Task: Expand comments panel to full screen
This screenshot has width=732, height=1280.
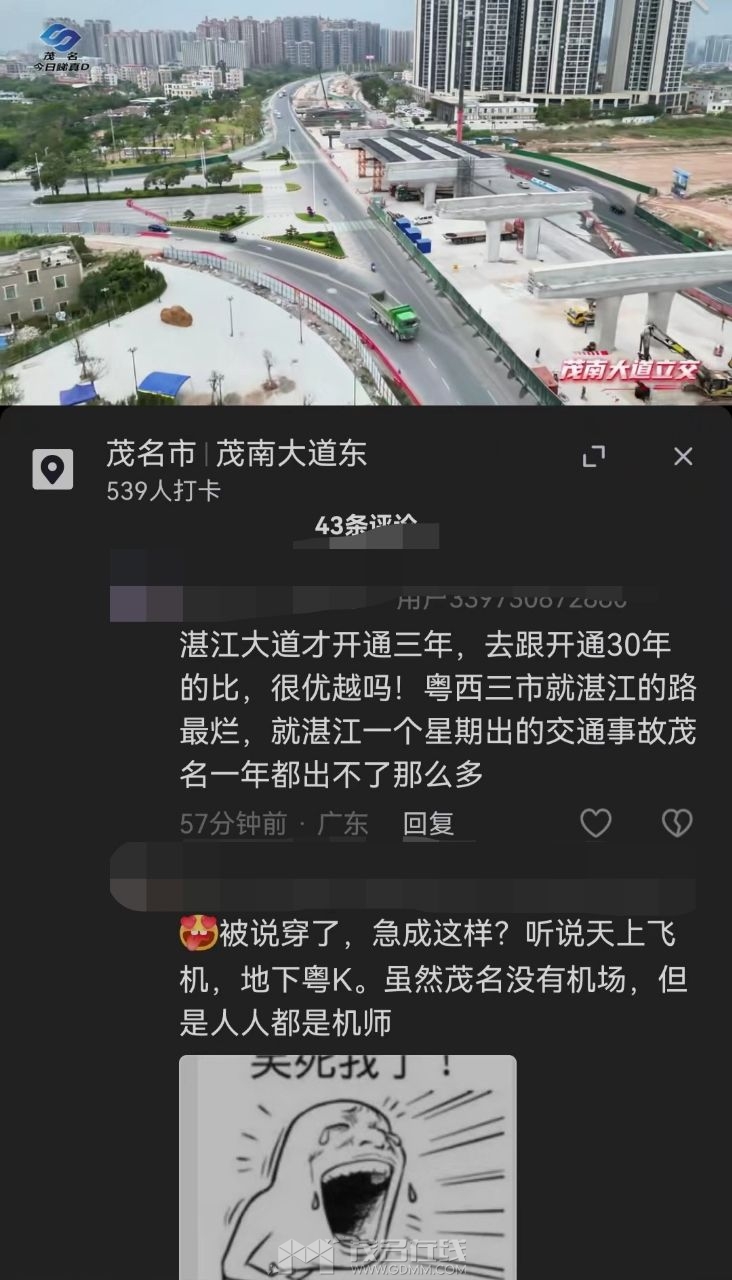Action: click(x=594, y=457)
